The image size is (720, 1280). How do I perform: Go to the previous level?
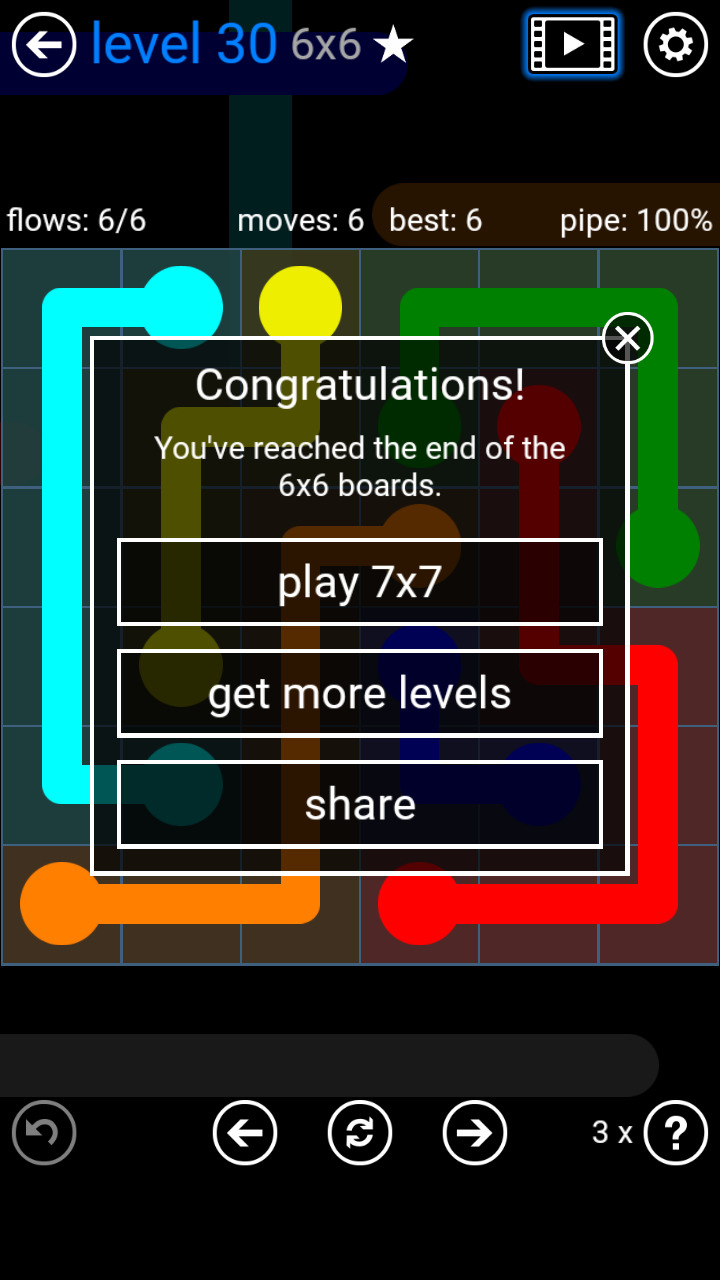click(x=245, y=1132)
